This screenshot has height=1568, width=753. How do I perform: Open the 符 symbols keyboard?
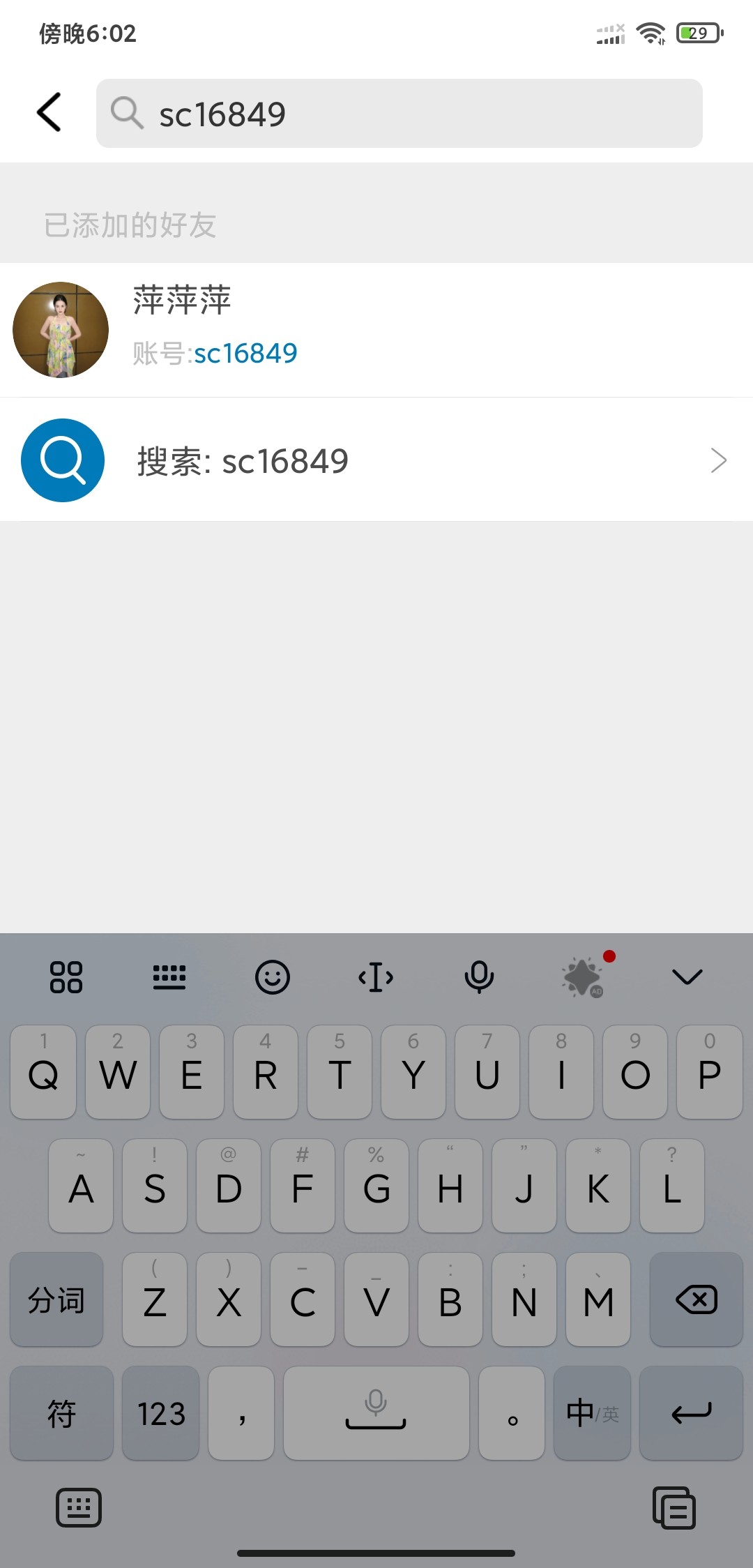pos(61,1413)
